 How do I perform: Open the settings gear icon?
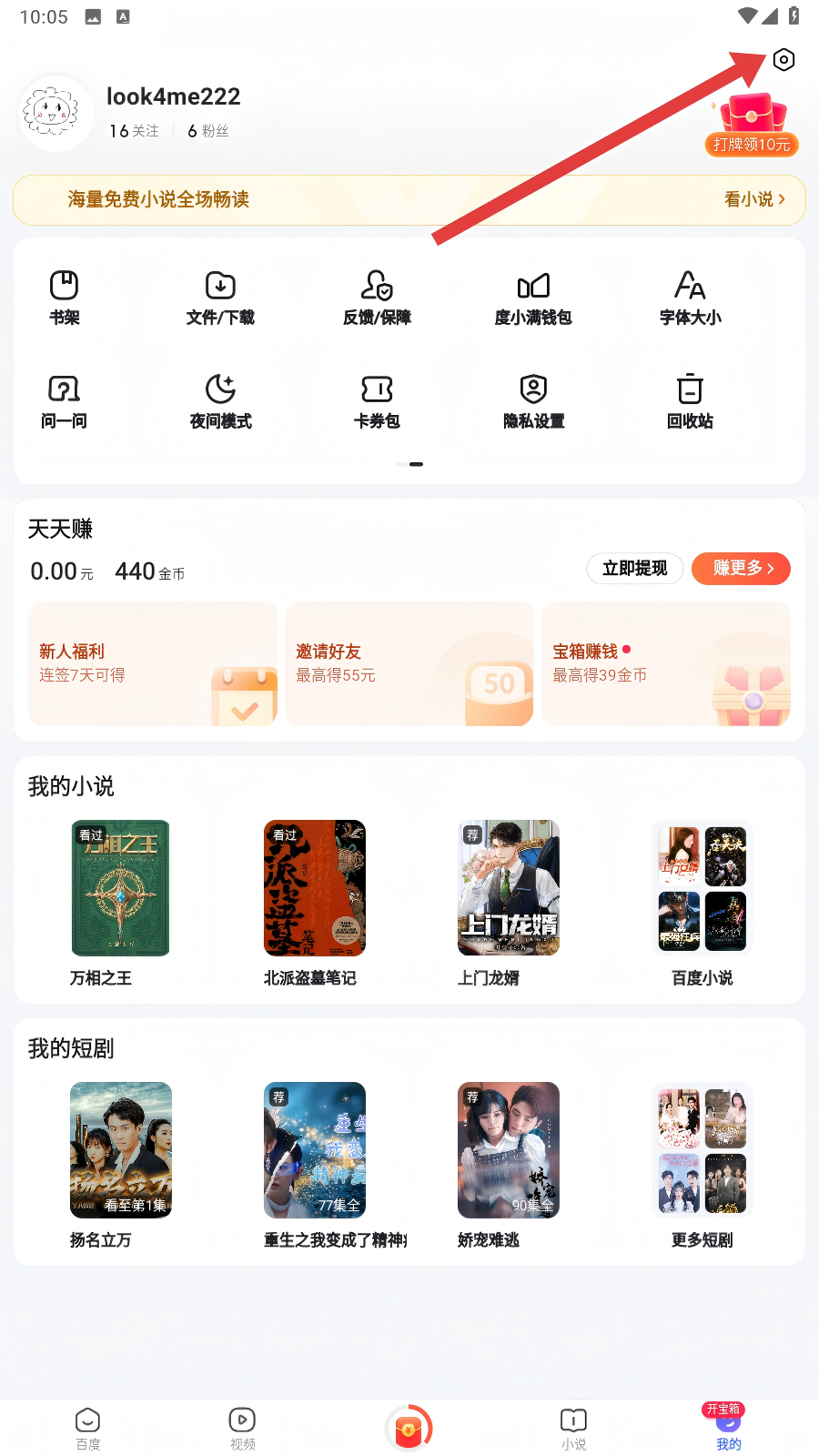(784, 60)
